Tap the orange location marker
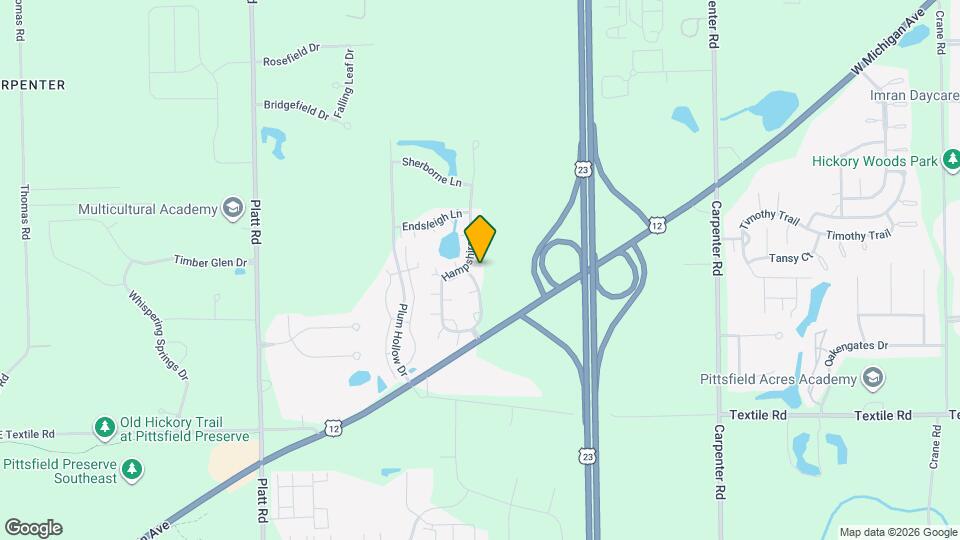The width and height of the screenshot is (960, 540). (x=481, y=238)
